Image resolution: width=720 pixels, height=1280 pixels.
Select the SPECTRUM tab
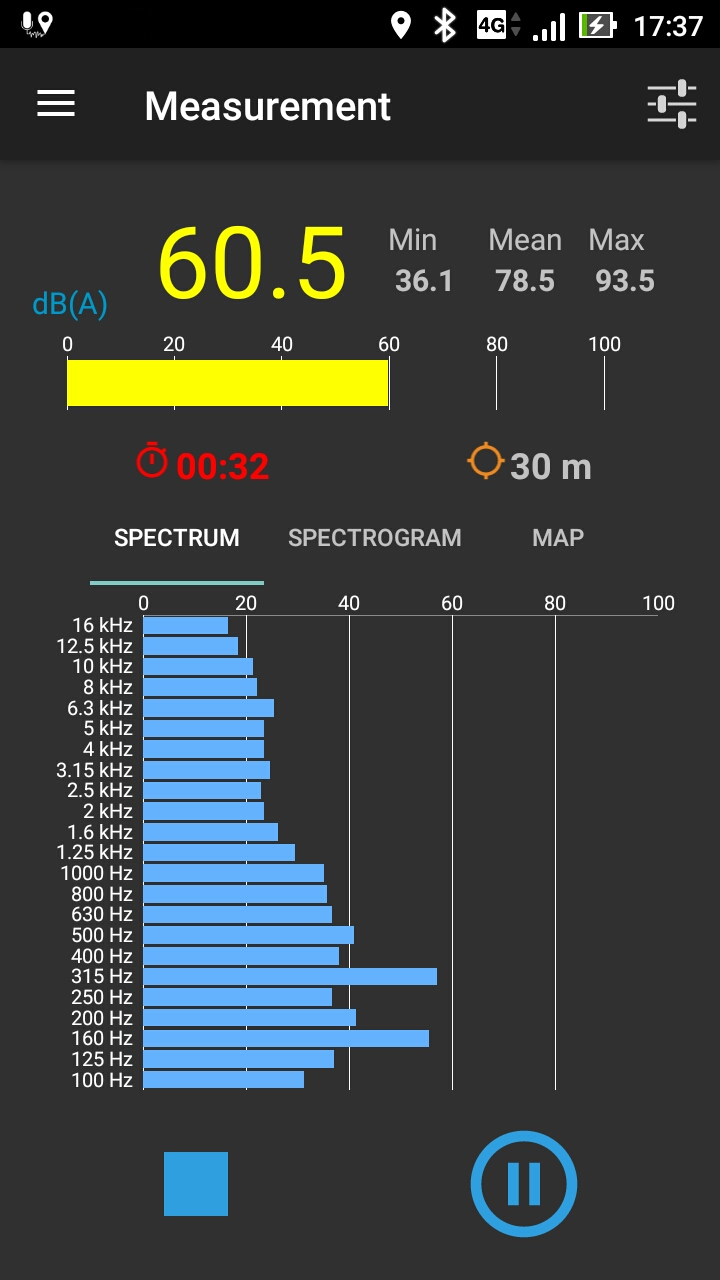click(x=176, y=538)
